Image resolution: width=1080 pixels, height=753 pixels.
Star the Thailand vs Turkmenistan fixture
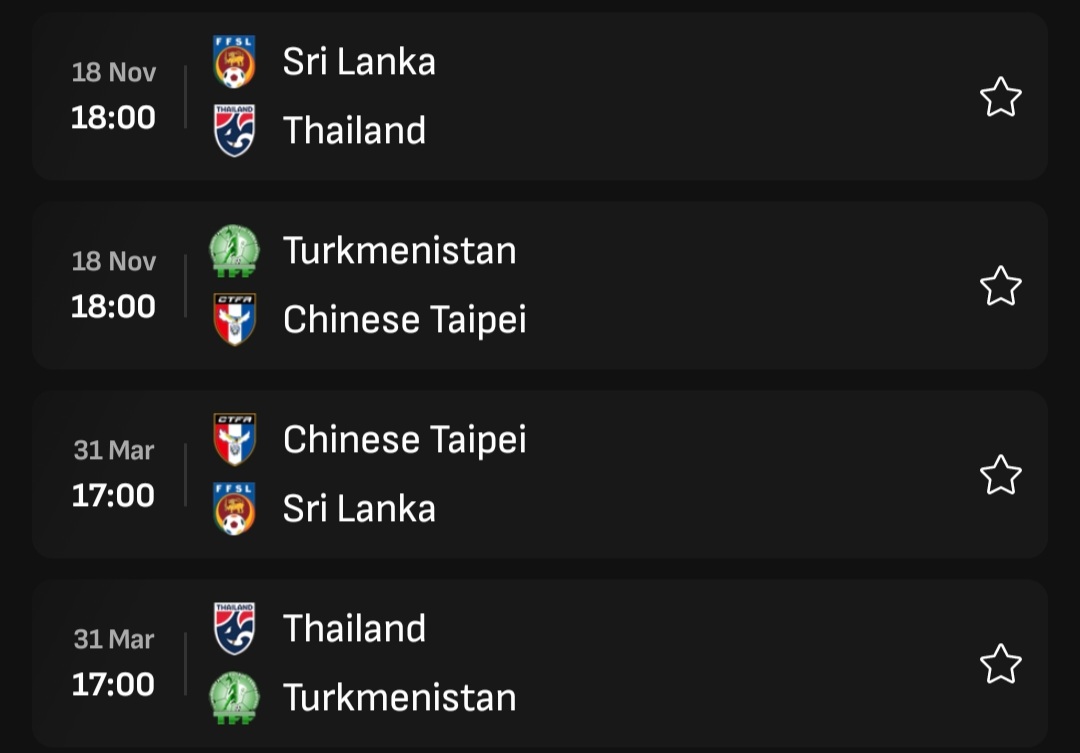pos(1000,664)
